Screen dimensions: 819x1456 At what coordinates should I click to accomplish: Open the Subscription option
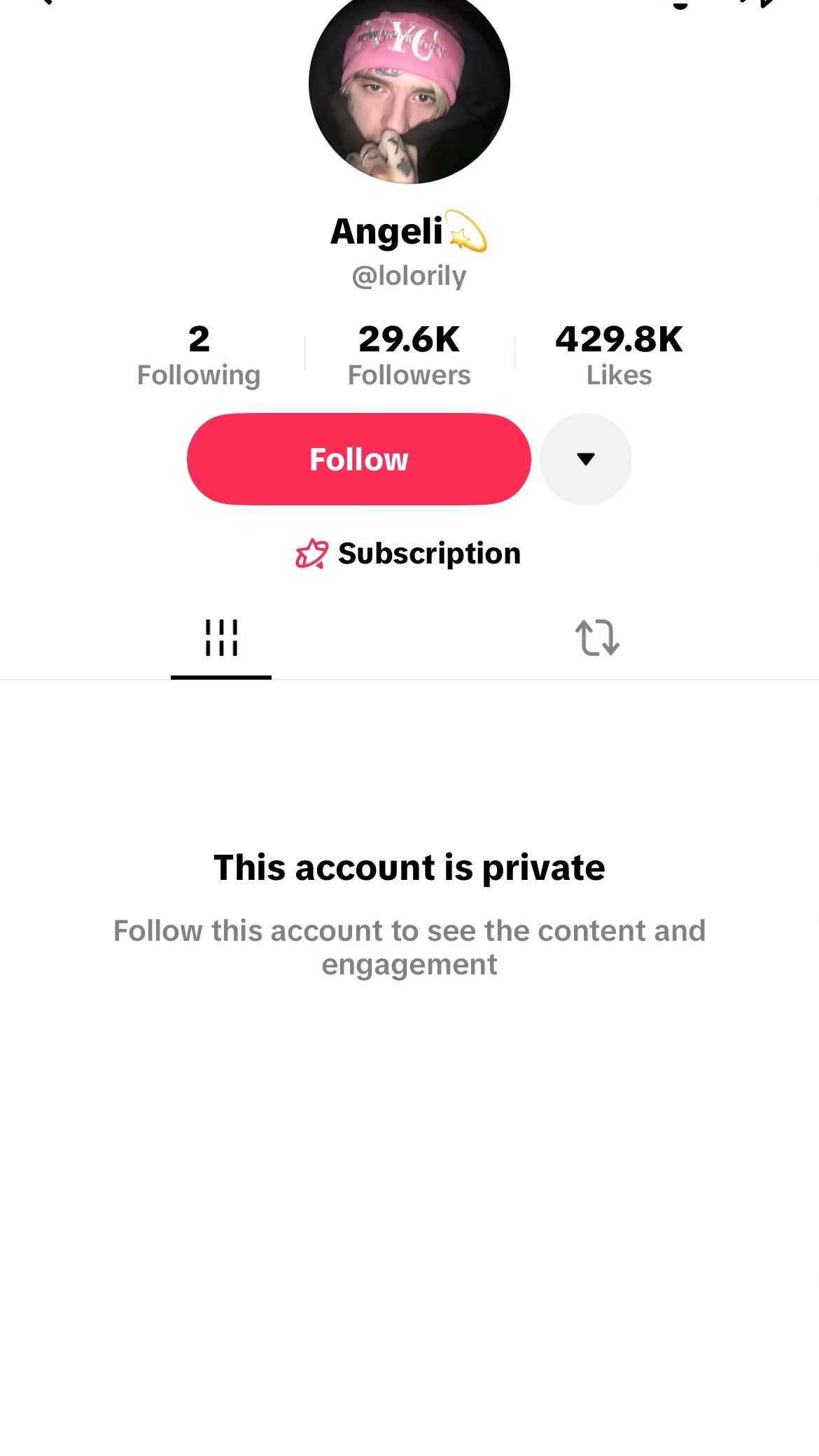pyautogui.click(x=409, y=554)
